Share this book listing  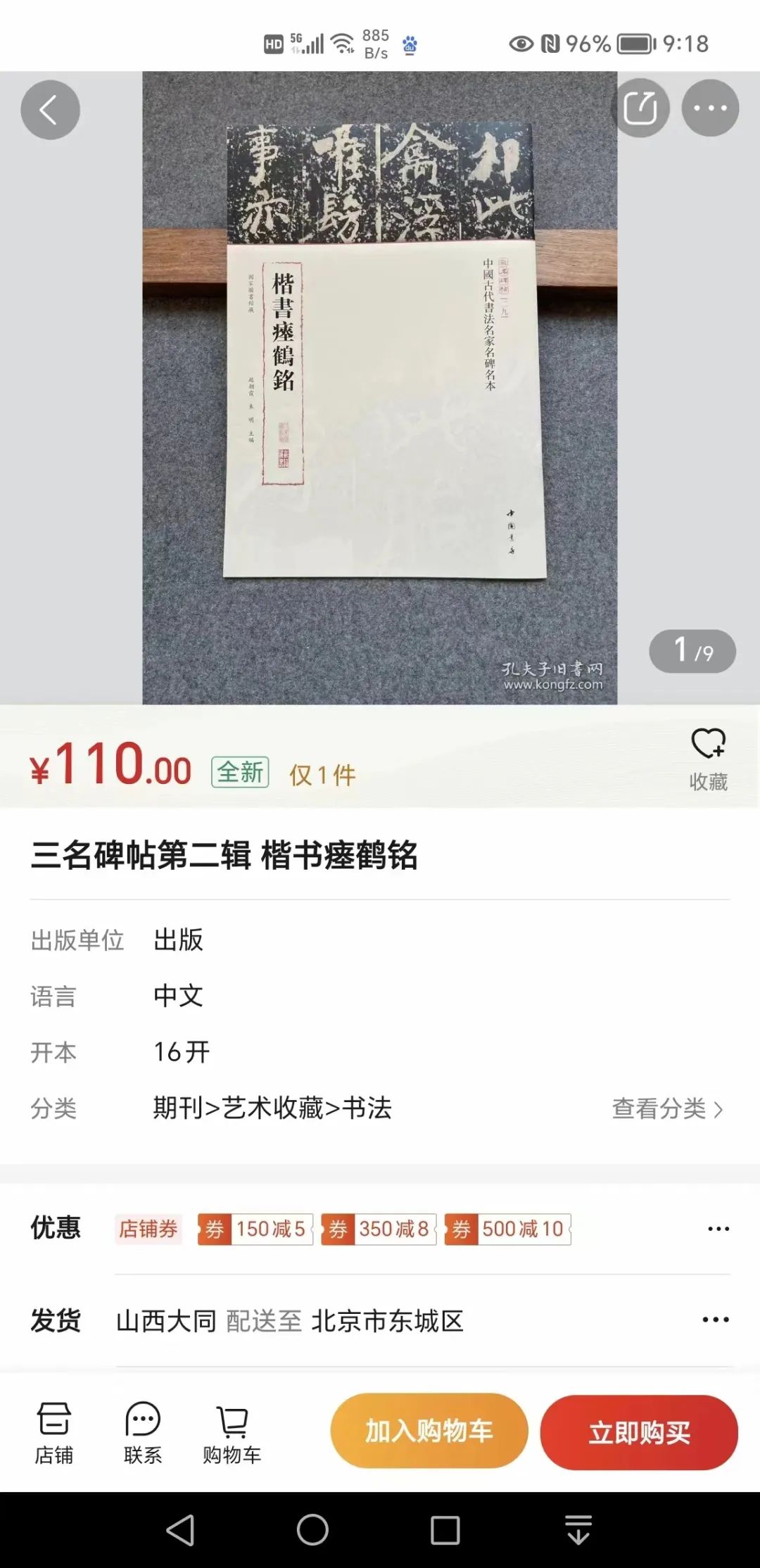pos(640,108)
